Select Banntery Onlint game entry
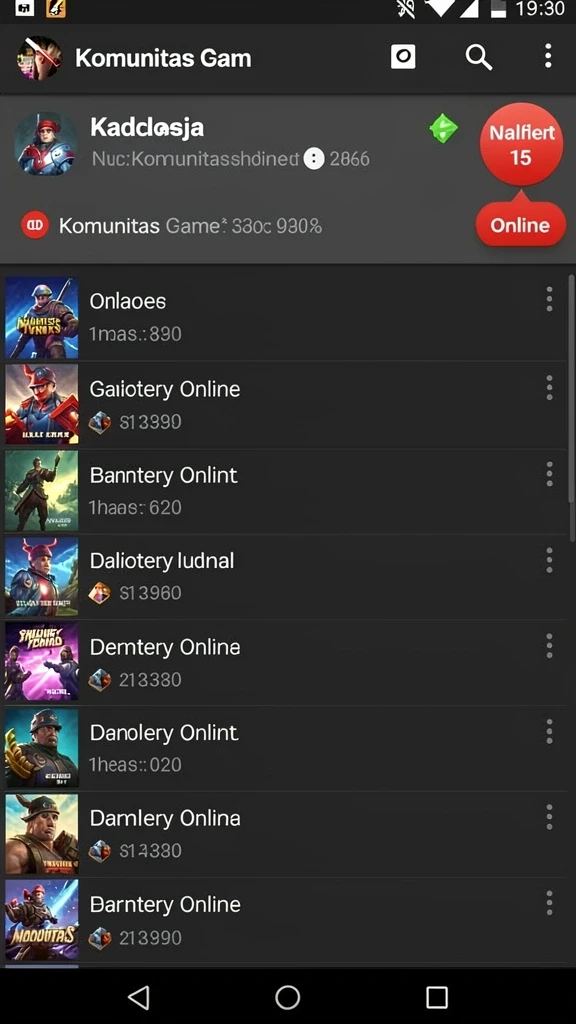Image resolution: width=576 pixels, height=1024 pixels. (x=285, y=490)
